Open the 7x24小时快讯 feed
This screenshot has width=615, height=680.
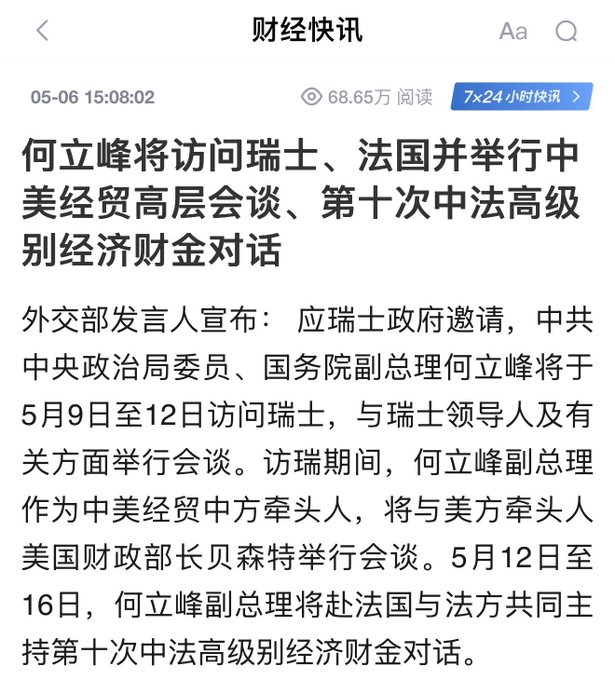522,96
